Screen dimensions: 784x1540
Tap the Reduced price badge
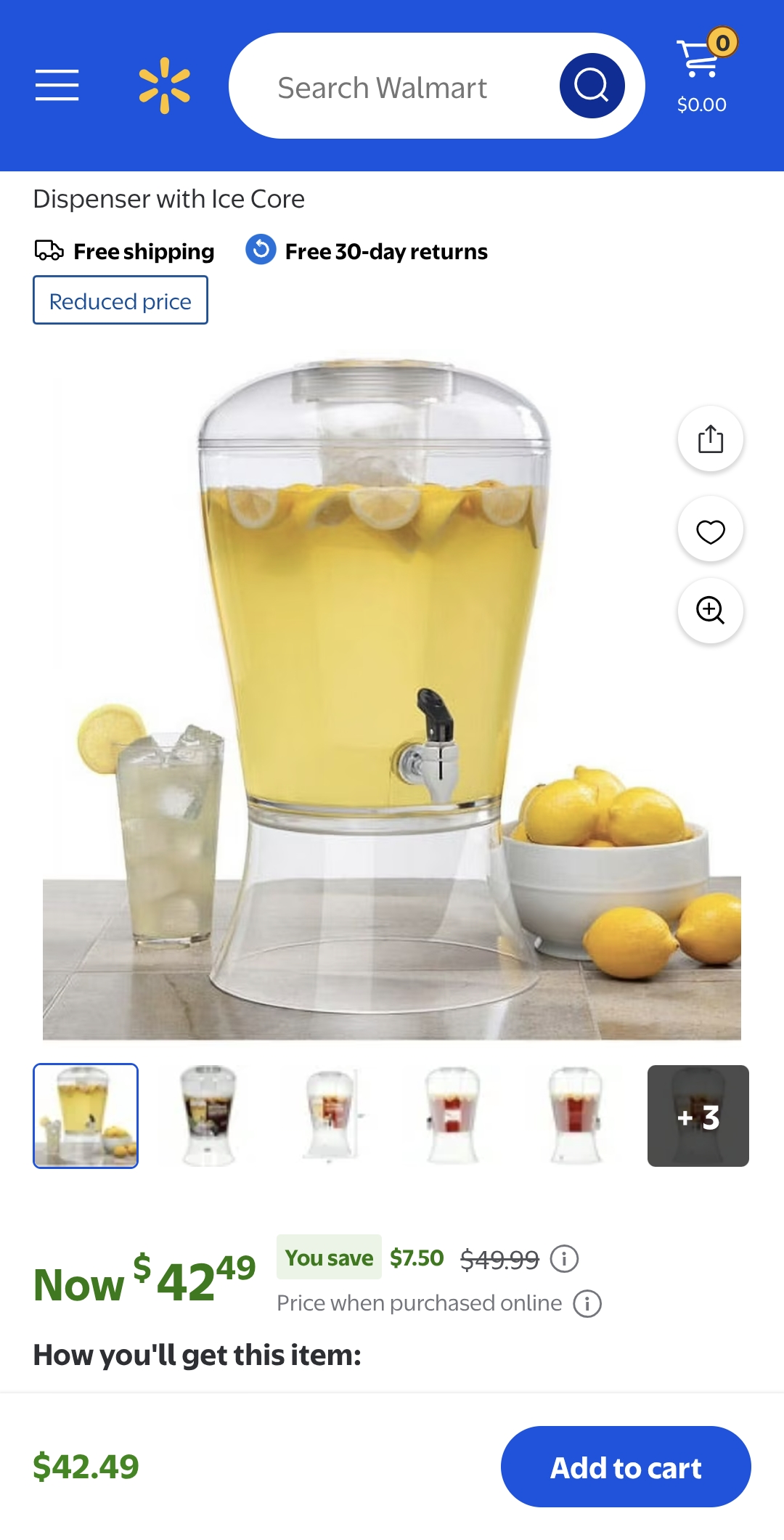[x=121, y=301]
